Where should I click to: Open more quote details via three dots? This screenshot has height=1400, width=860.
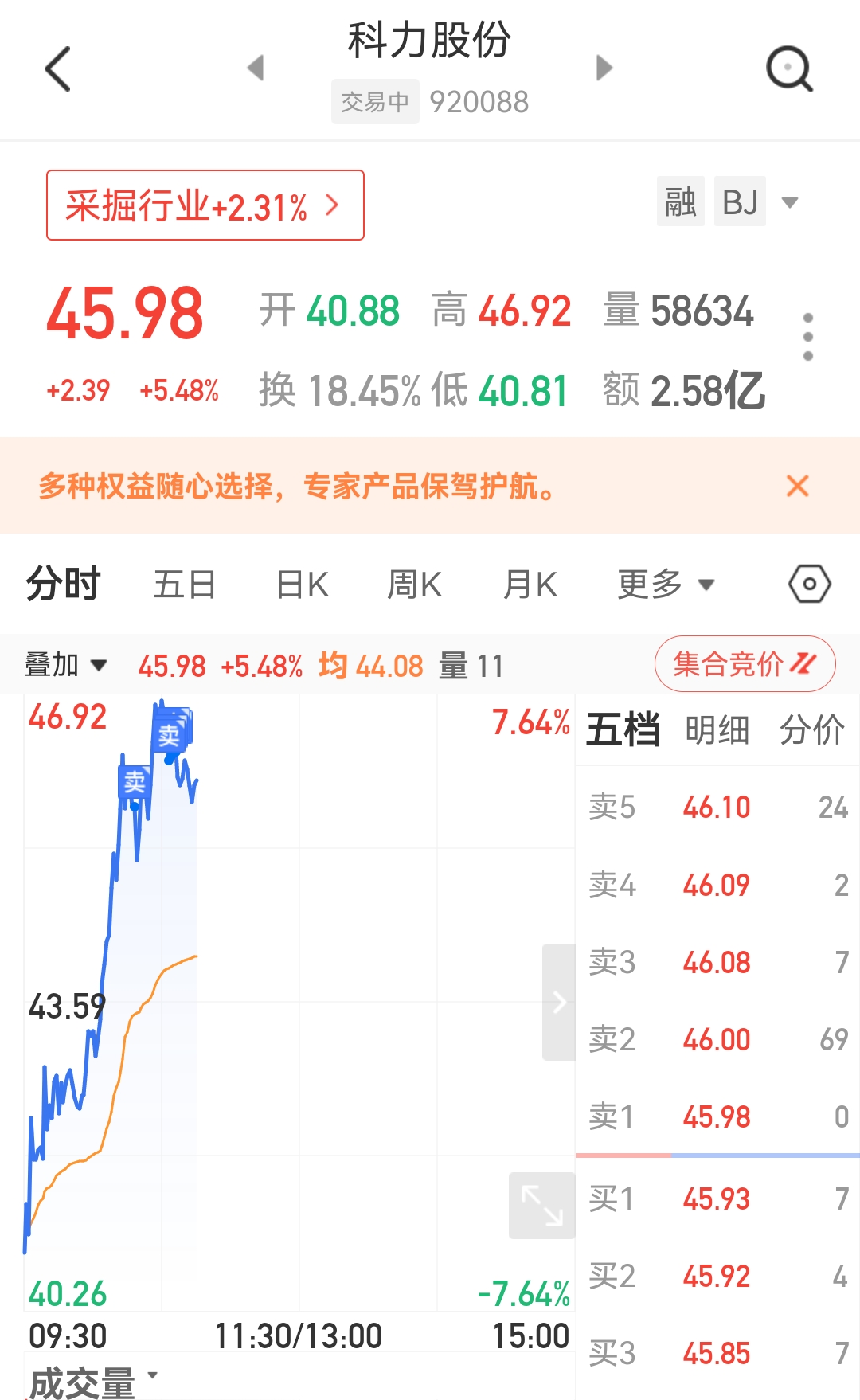(x=807, y=336)
